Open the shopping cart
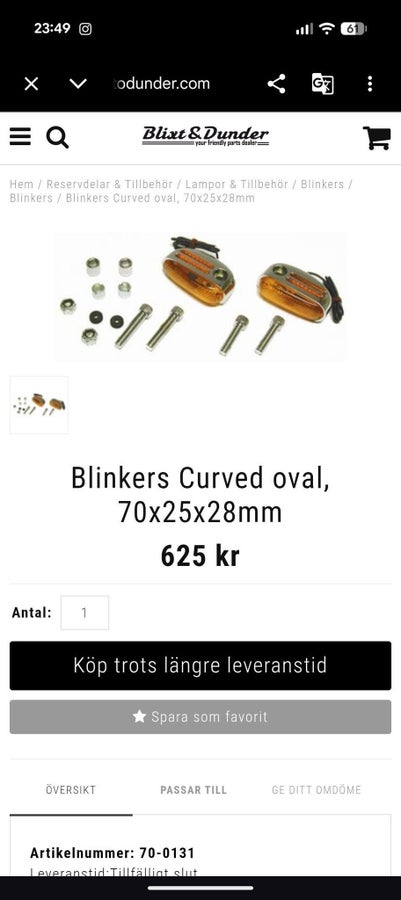401x900 pixels. pyautogui.click(x=377, y=138)
